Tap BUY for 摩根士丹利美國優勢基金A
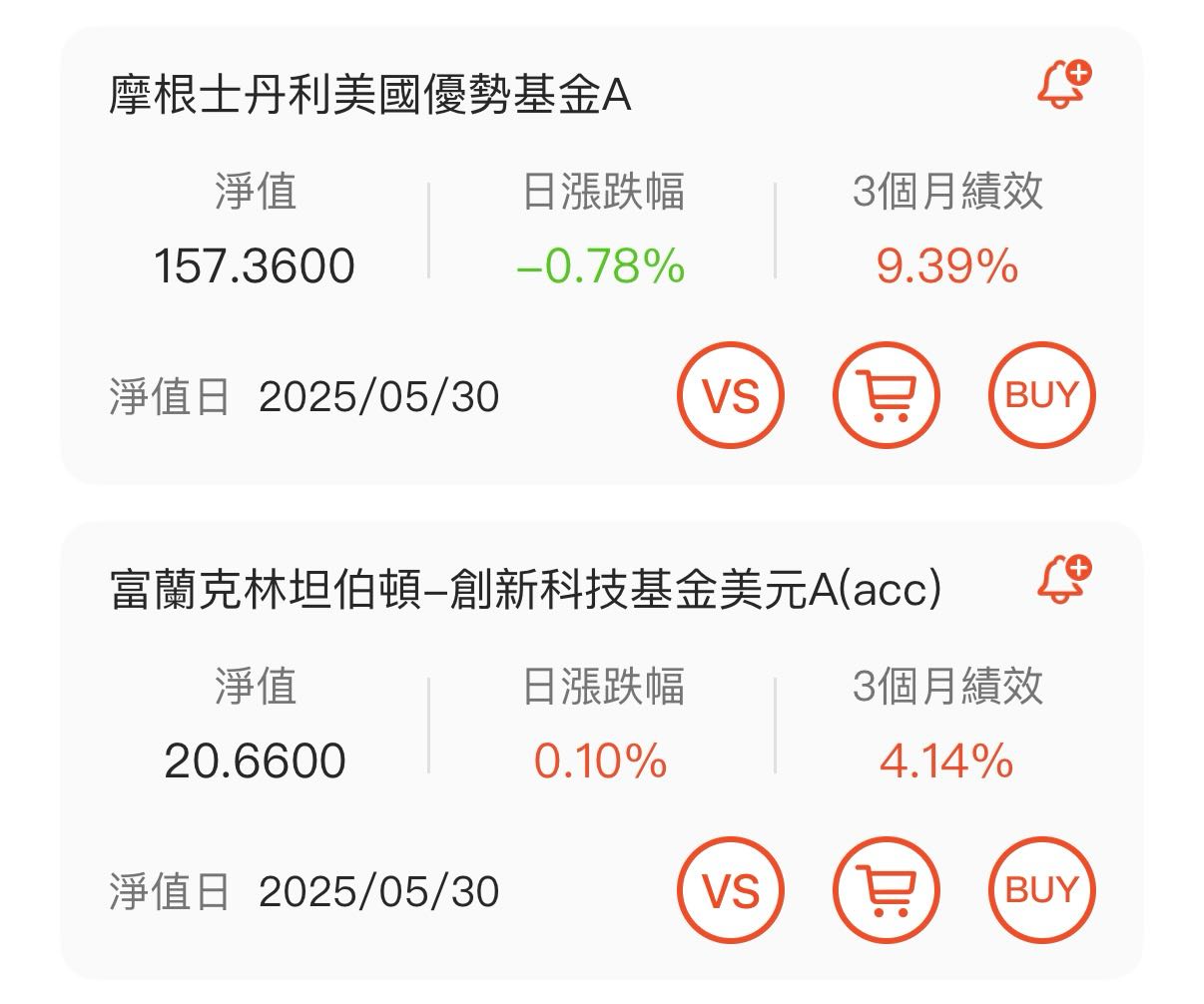This screenshot has height=1004, width=1204. (x=1041, y=396)
